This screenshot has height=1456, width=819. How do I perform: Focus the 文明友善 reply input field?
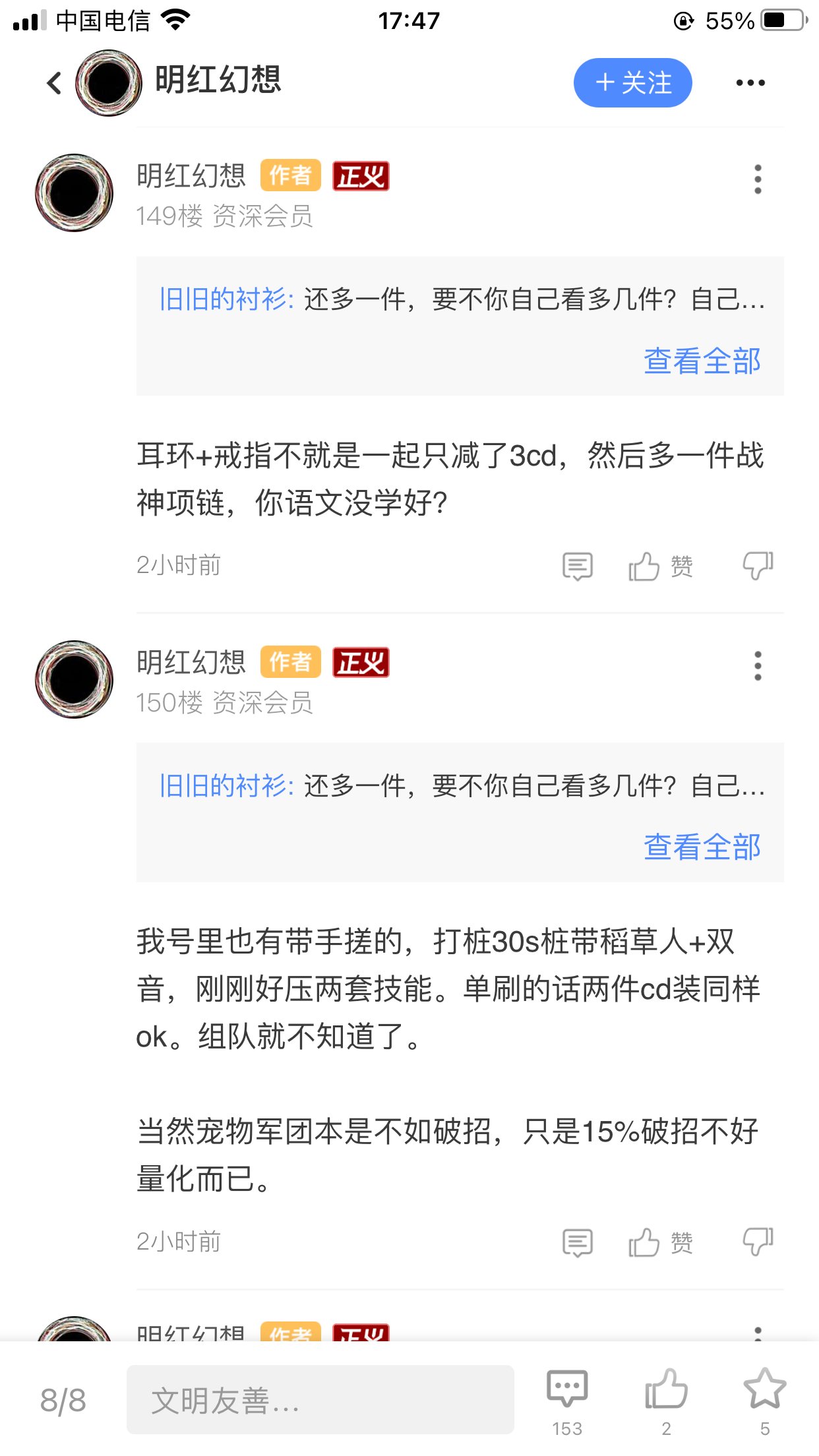(x=320, y=1400)
